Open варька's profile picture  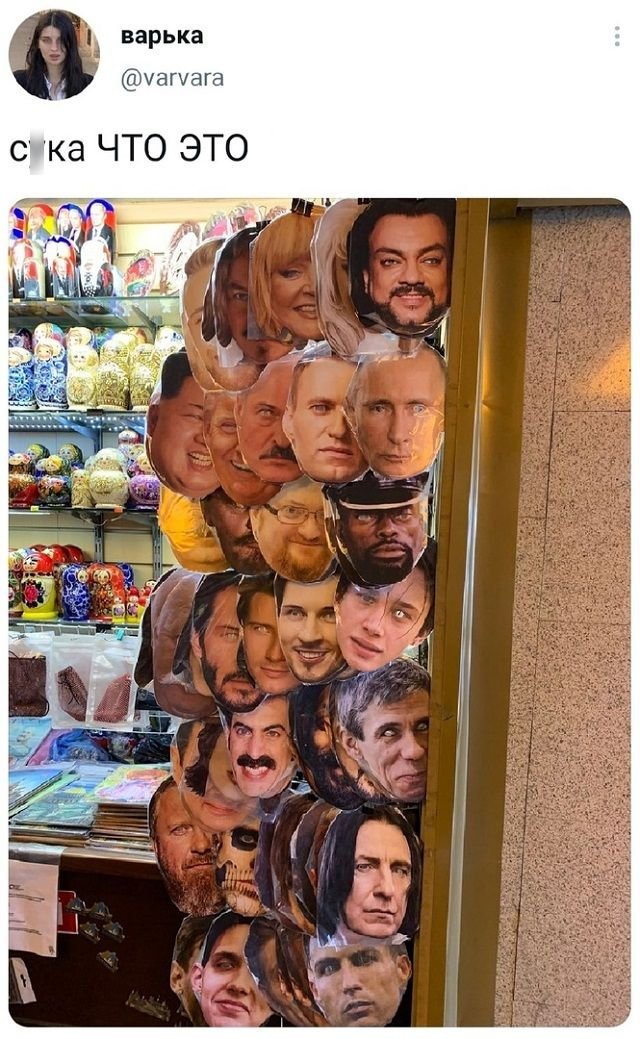54,55
